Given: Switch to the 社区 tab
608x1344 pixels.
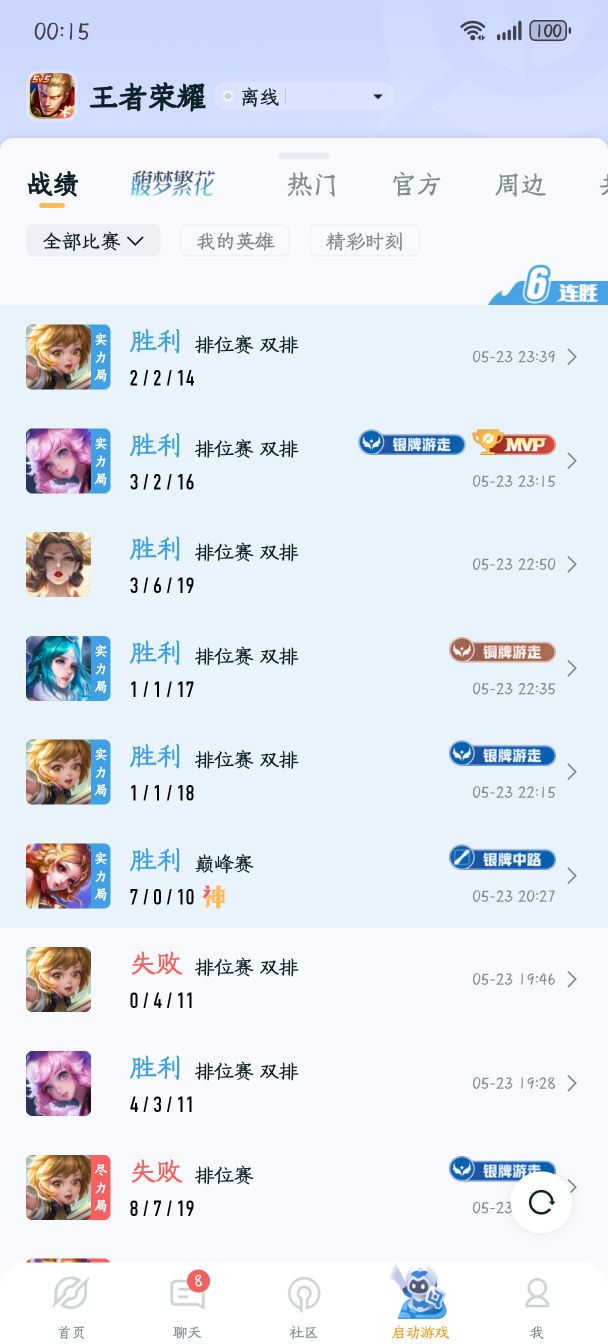Looking at the screenshot, I should (x=303, y=1305).
